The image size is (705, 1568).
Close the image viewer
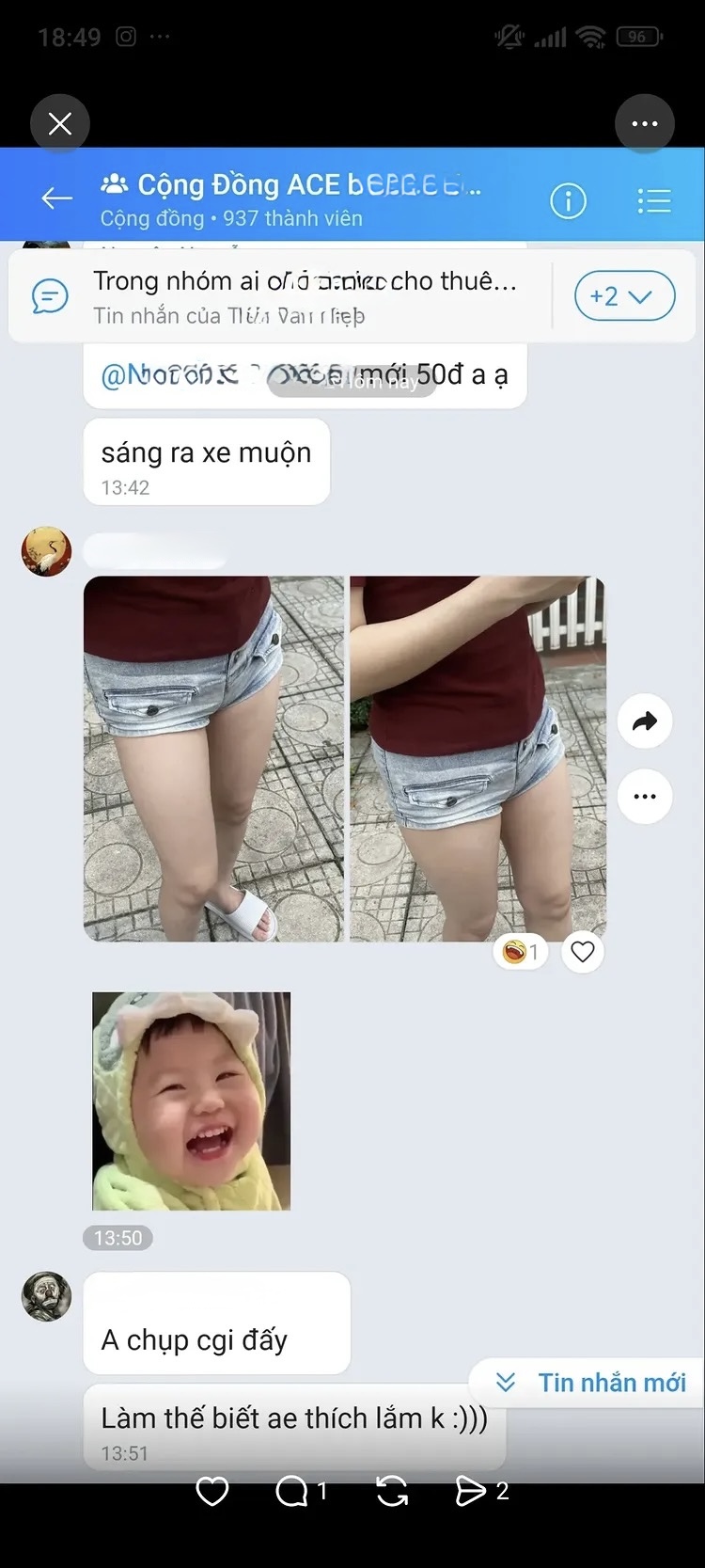[60, 123]
